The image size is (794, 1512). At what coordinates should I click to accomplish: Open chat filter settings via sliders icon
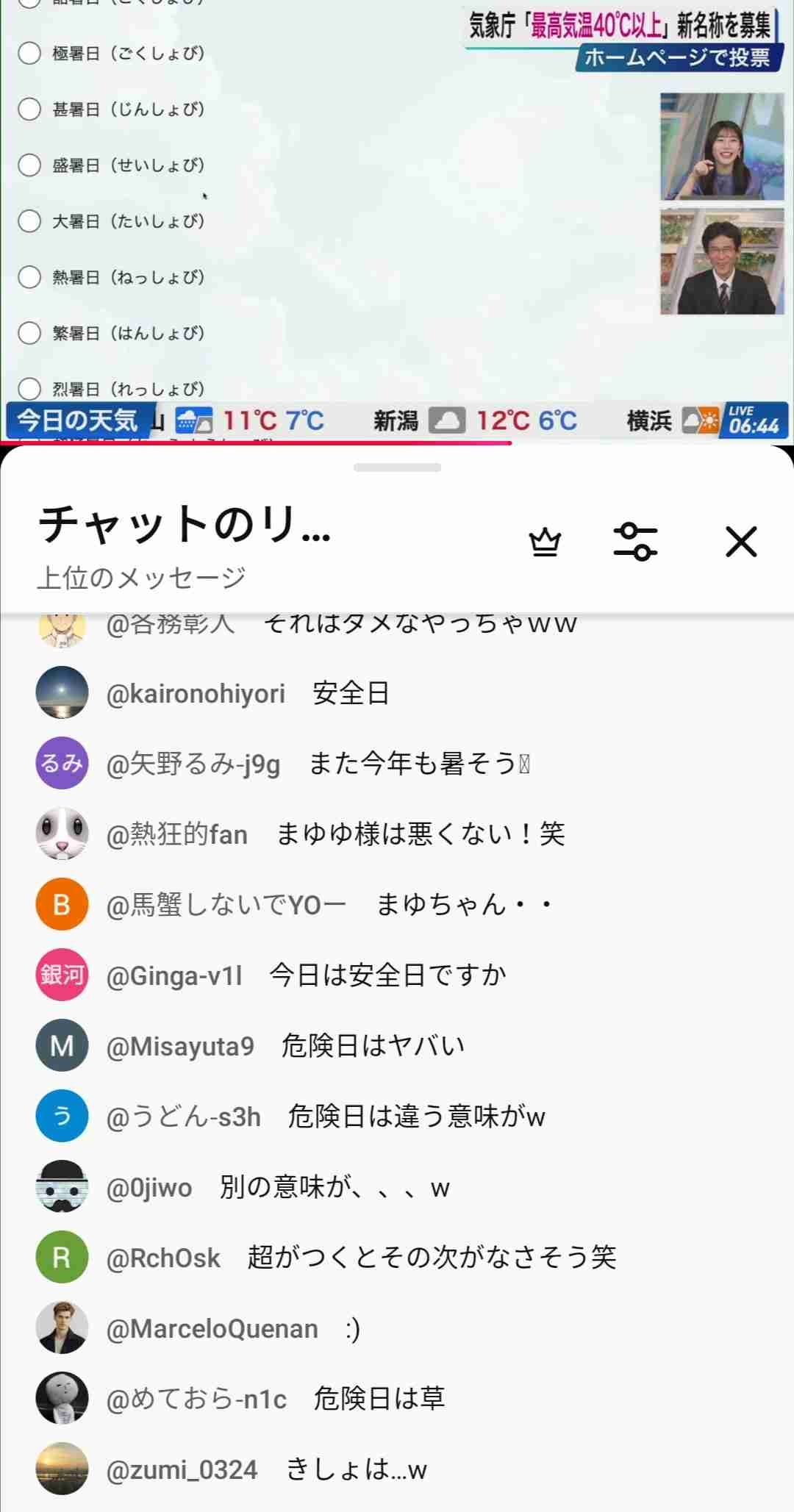coord(637,543)
